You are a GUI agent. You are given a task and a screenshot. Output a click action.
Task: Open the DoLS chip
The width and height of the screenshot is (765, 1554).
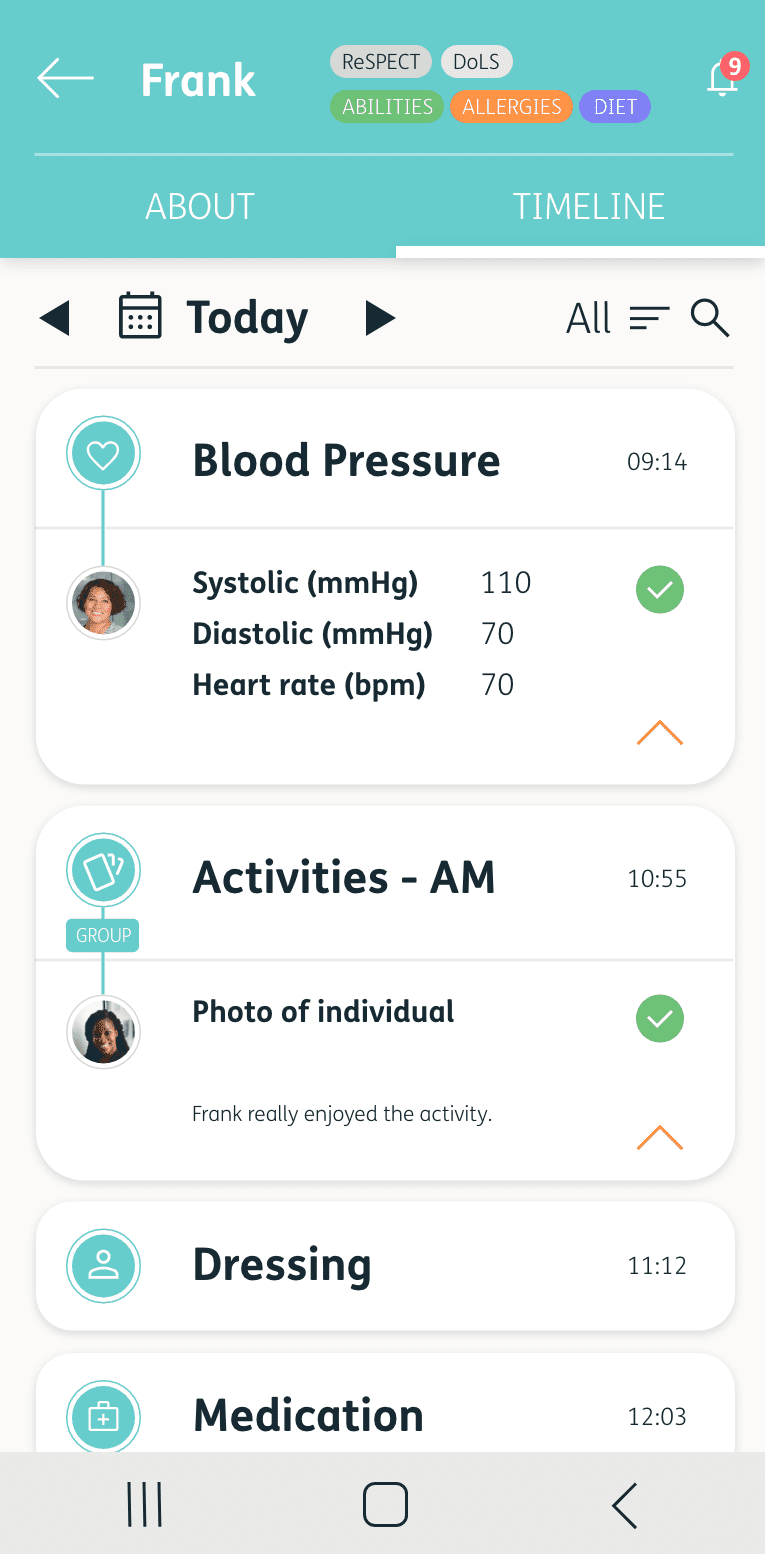click(476, 62)
